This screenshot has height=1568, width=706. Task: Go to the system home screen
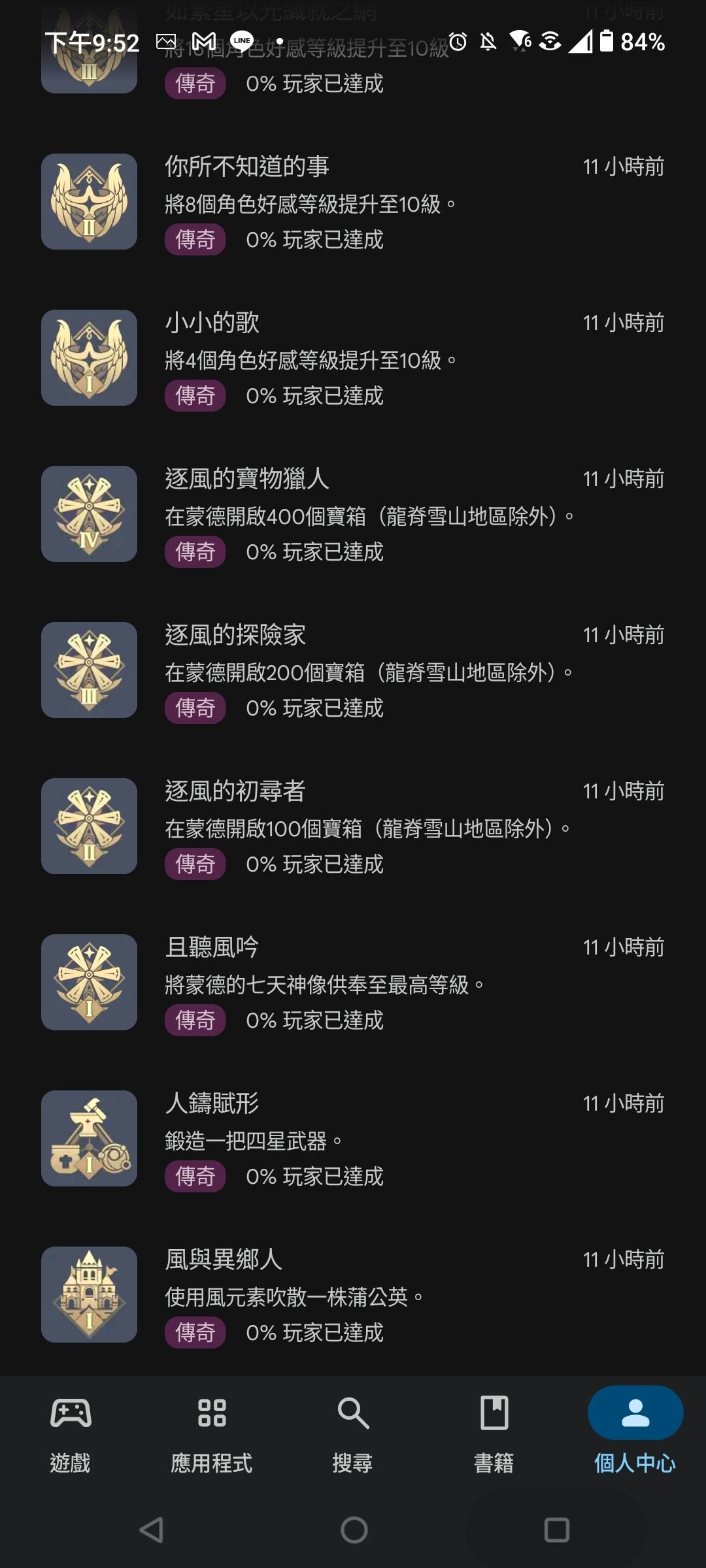click(x=354, y=1530)
